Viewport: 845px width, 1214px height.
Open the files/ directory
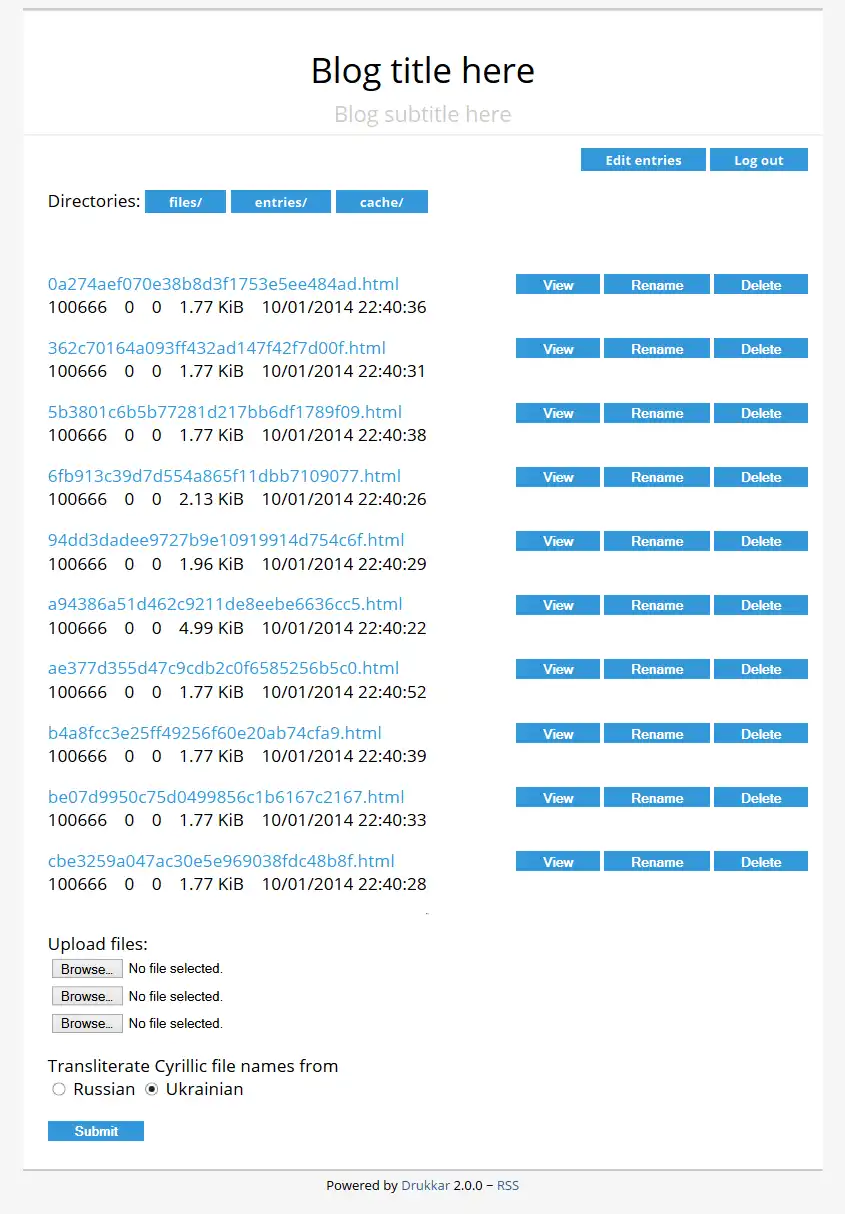(x=185, y=202)
